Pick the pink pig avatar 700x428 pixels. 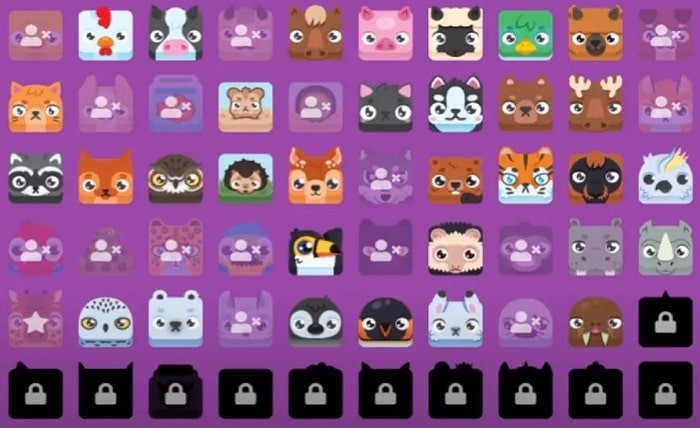[x=385, y=35]
